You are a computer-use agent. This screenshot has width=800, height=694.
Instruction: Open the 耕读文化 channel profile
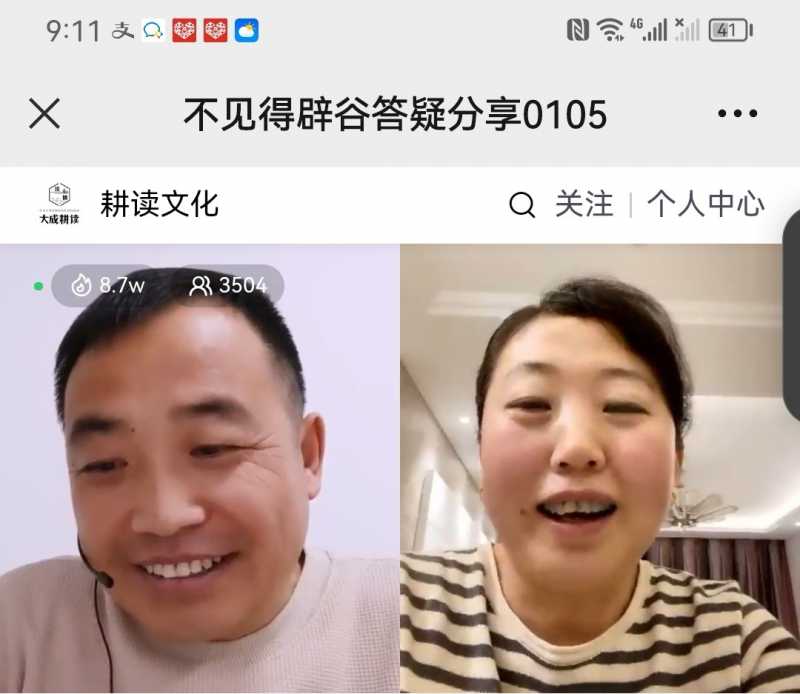pyautogui.click(x=158, y=204)
